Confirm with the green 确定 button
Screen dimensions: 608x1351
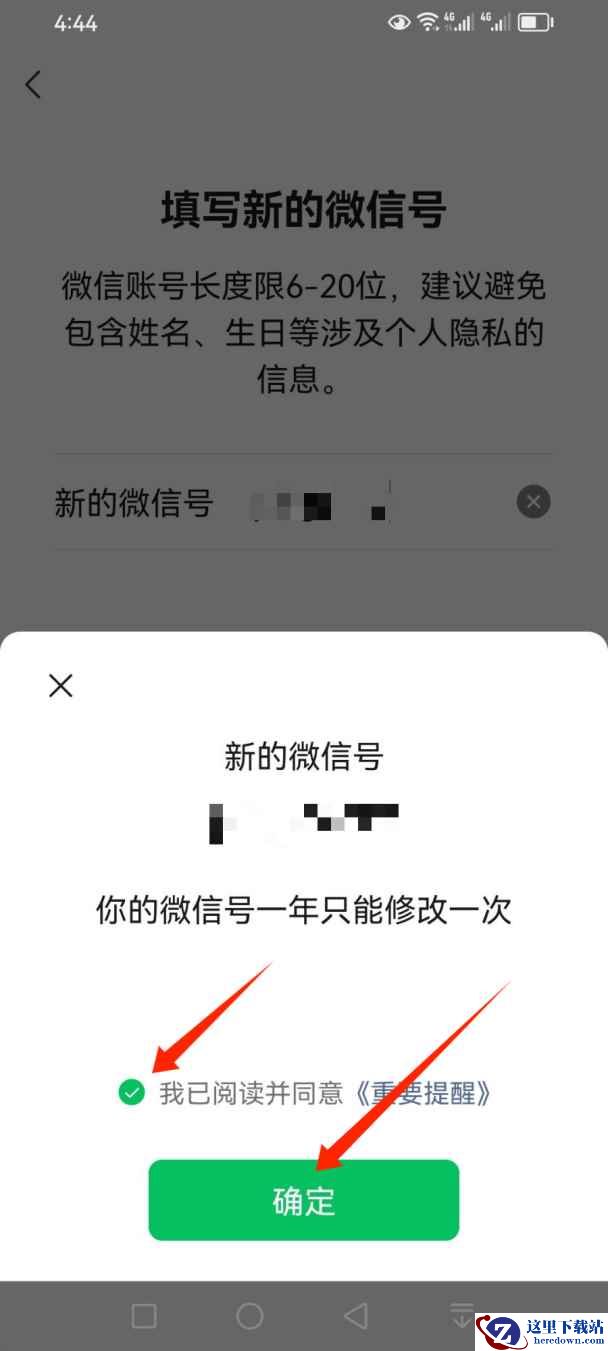(303, 1200)
